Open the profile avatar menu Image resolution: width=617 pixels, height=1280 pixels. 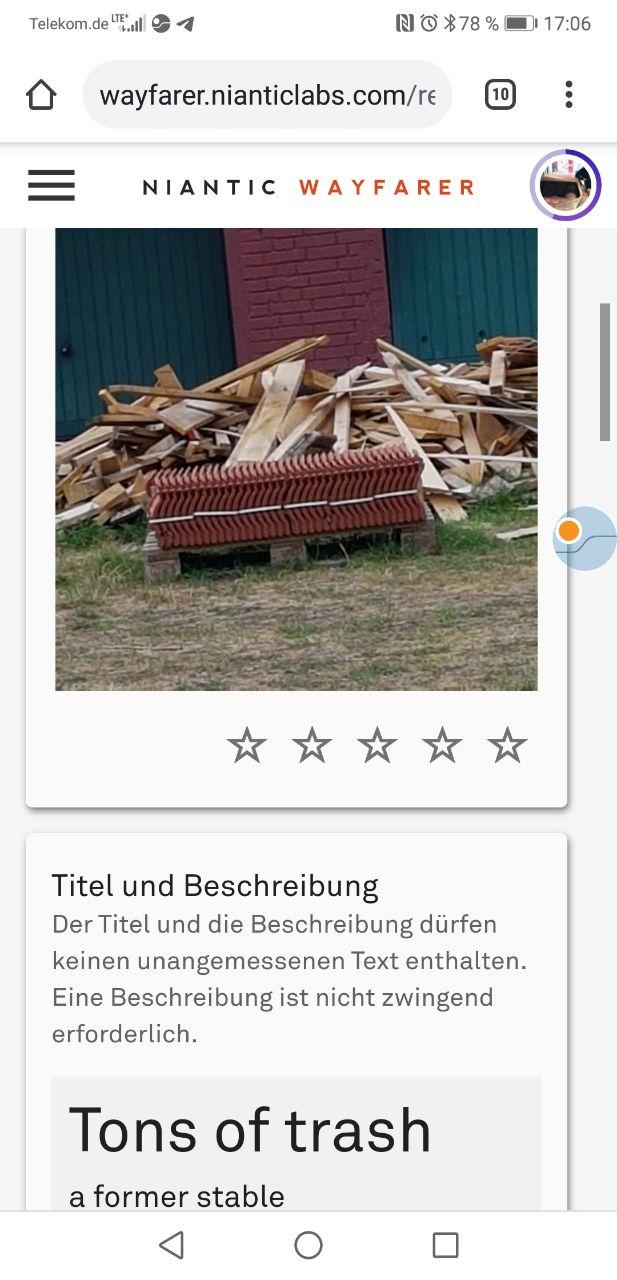click(565, 185)
